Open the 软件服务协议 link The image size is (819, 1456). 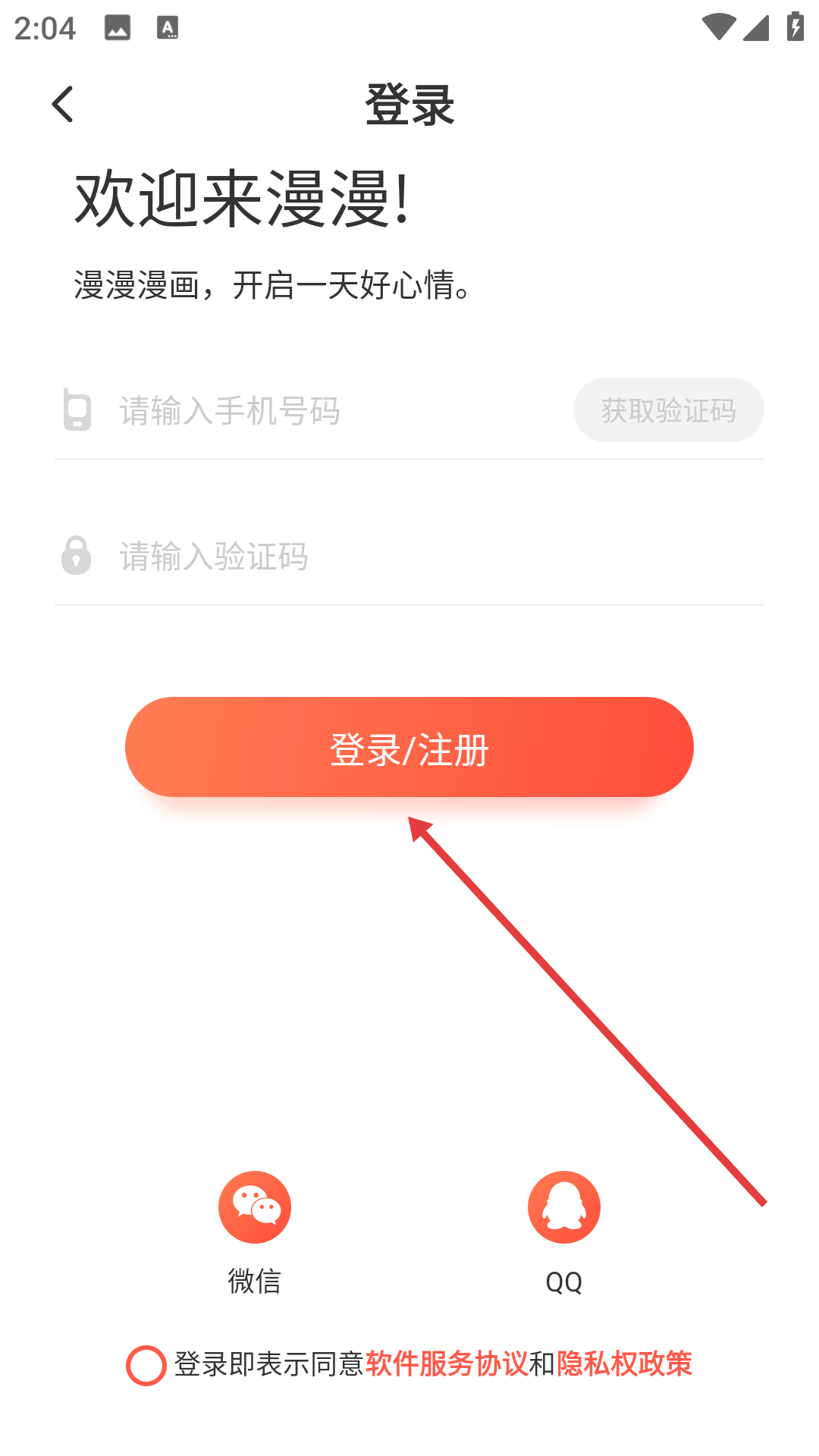coord(447,1363)
